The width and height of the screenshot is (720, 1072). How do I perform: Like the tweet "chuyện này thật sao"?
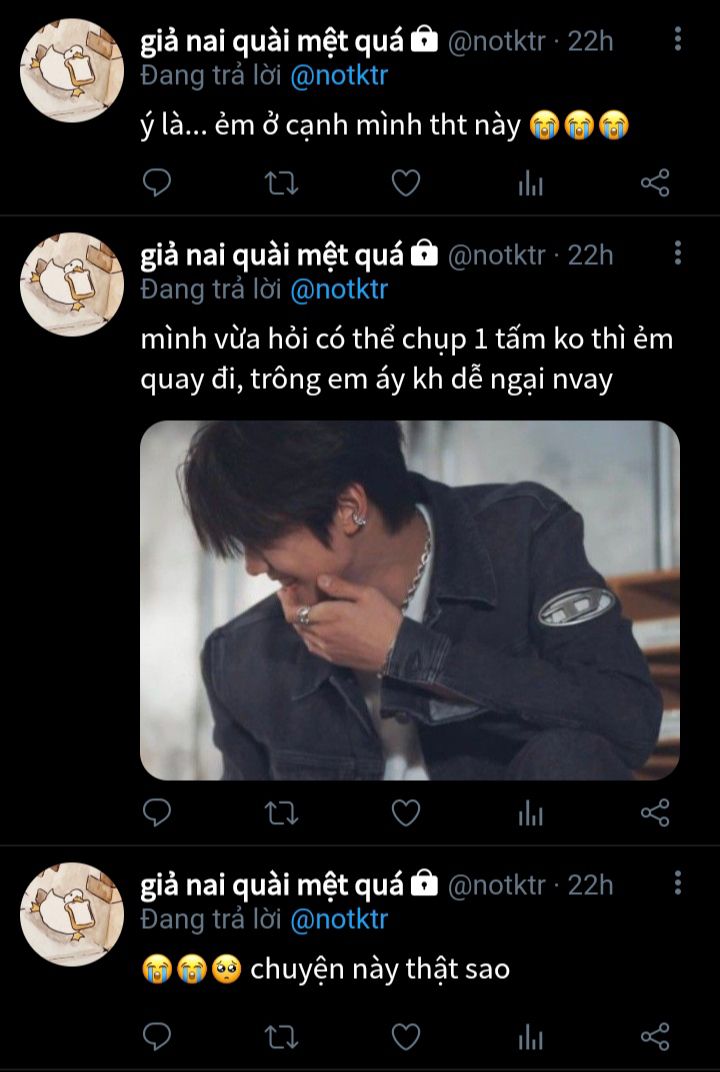[x=405, y=1036]
